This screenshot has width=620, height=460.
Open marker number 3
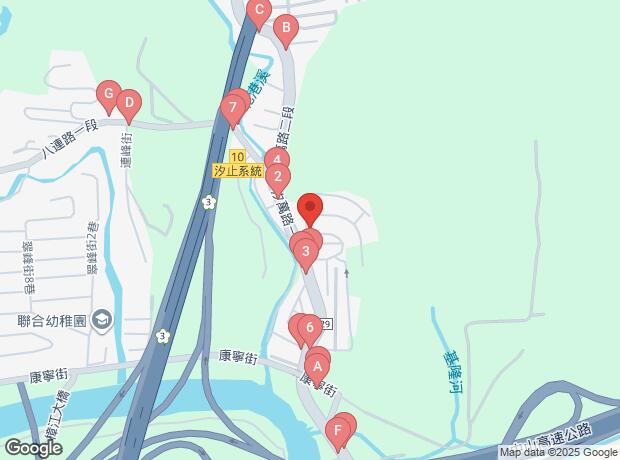point(305,253)
